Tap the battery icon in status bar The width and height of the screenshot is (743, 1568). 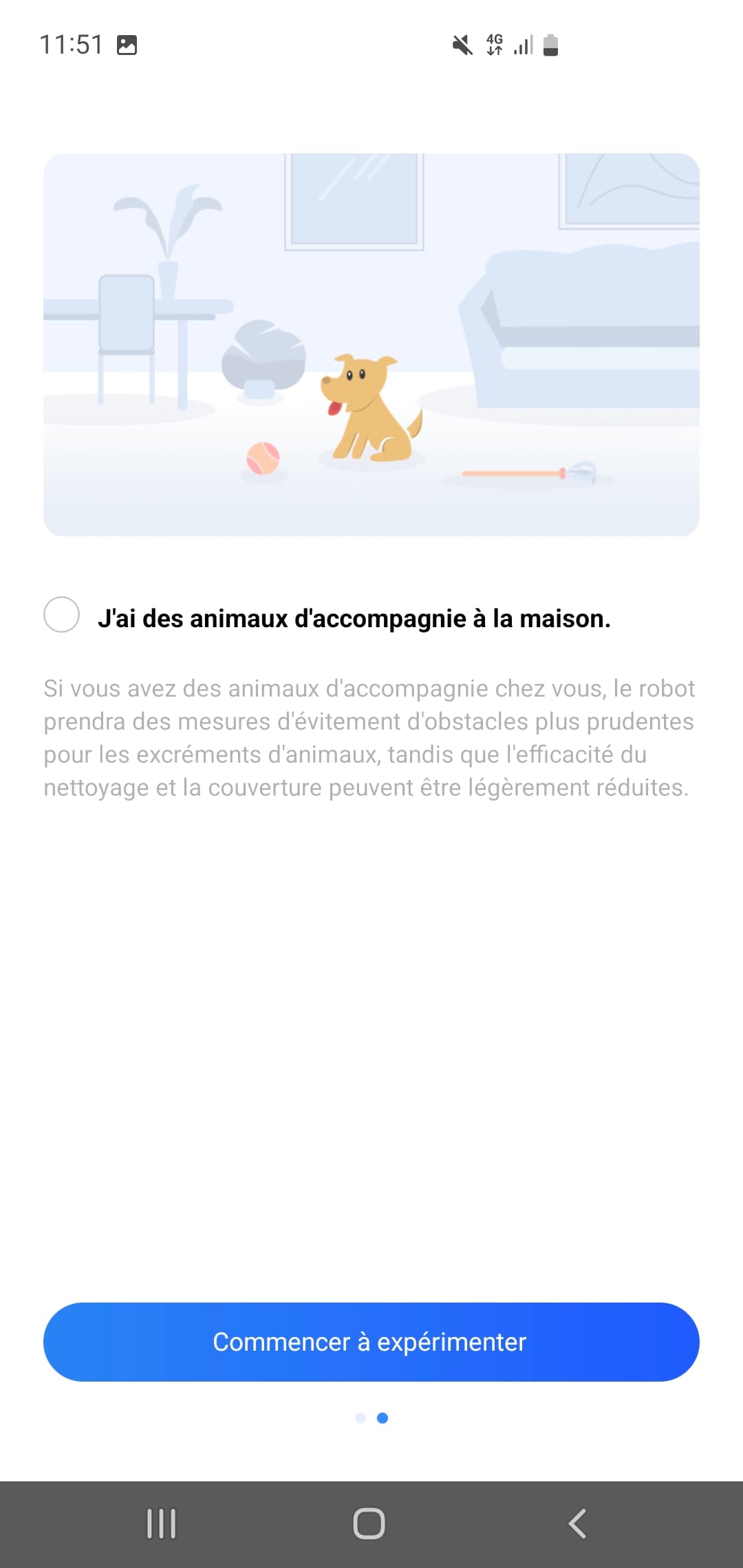[552, 44]
